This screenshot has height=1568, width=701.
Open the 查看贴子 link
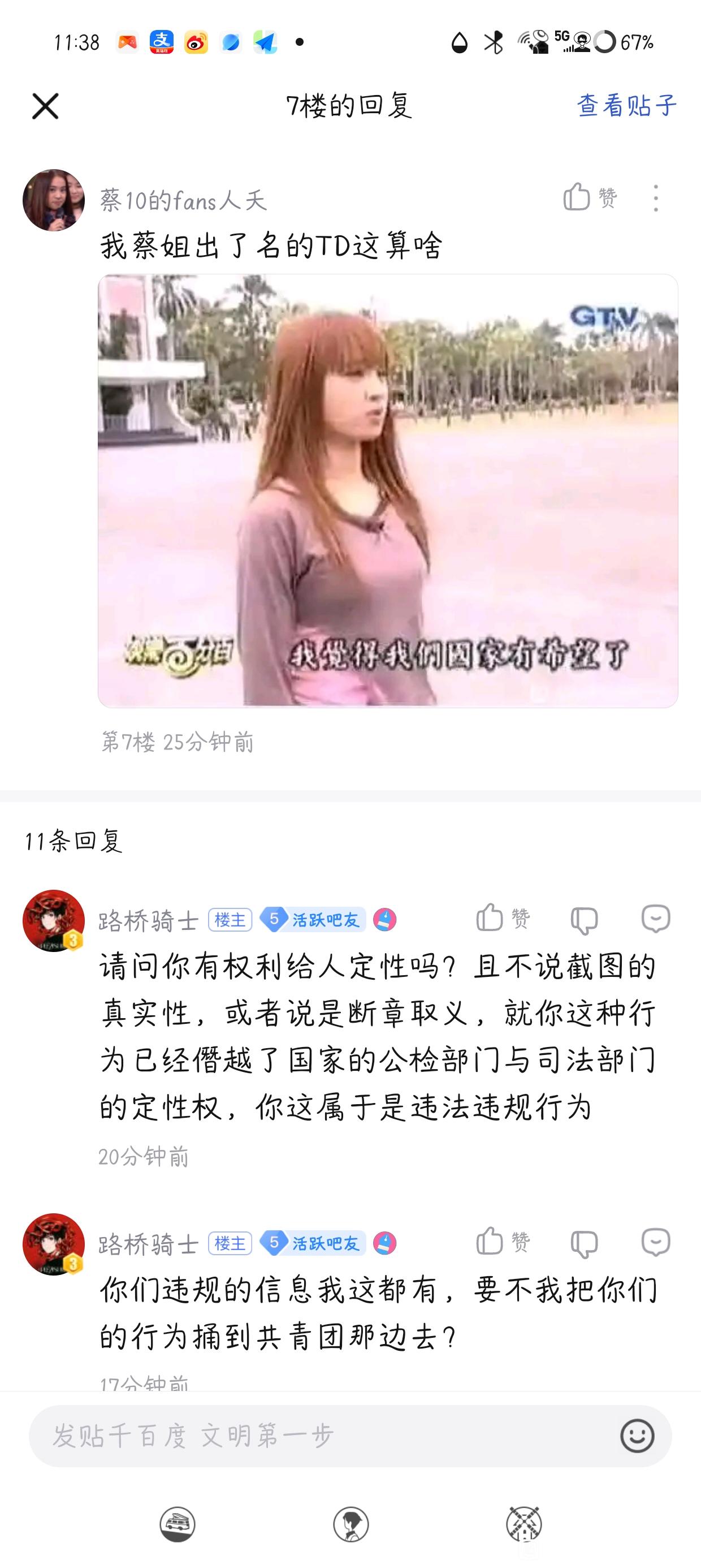(626, 106)
